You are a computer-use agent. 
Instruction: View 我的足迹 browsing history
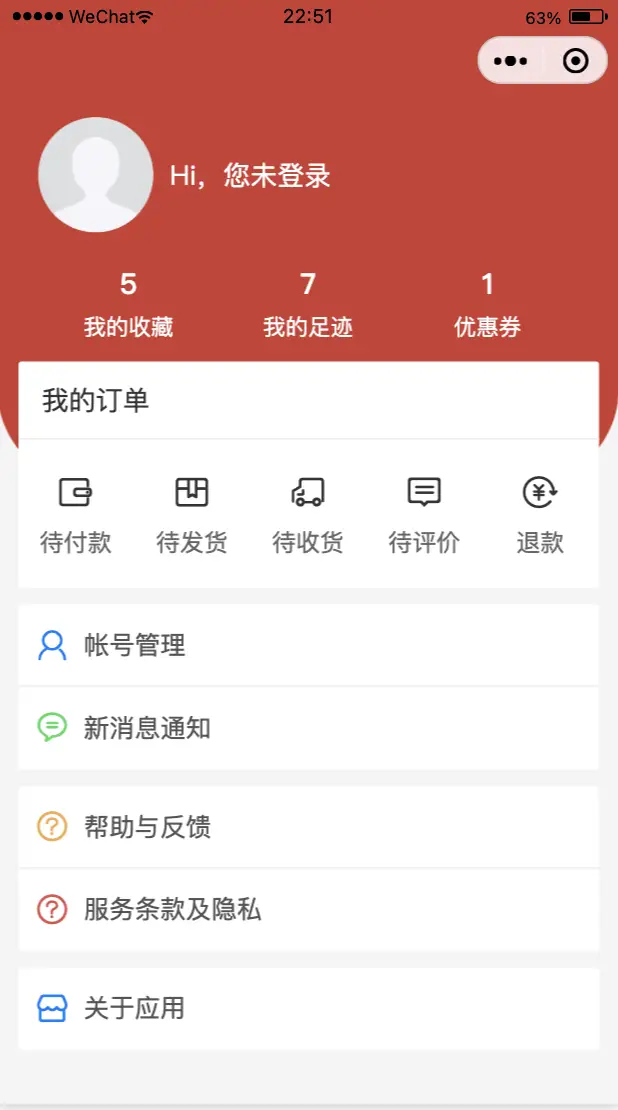coord(308,304)
